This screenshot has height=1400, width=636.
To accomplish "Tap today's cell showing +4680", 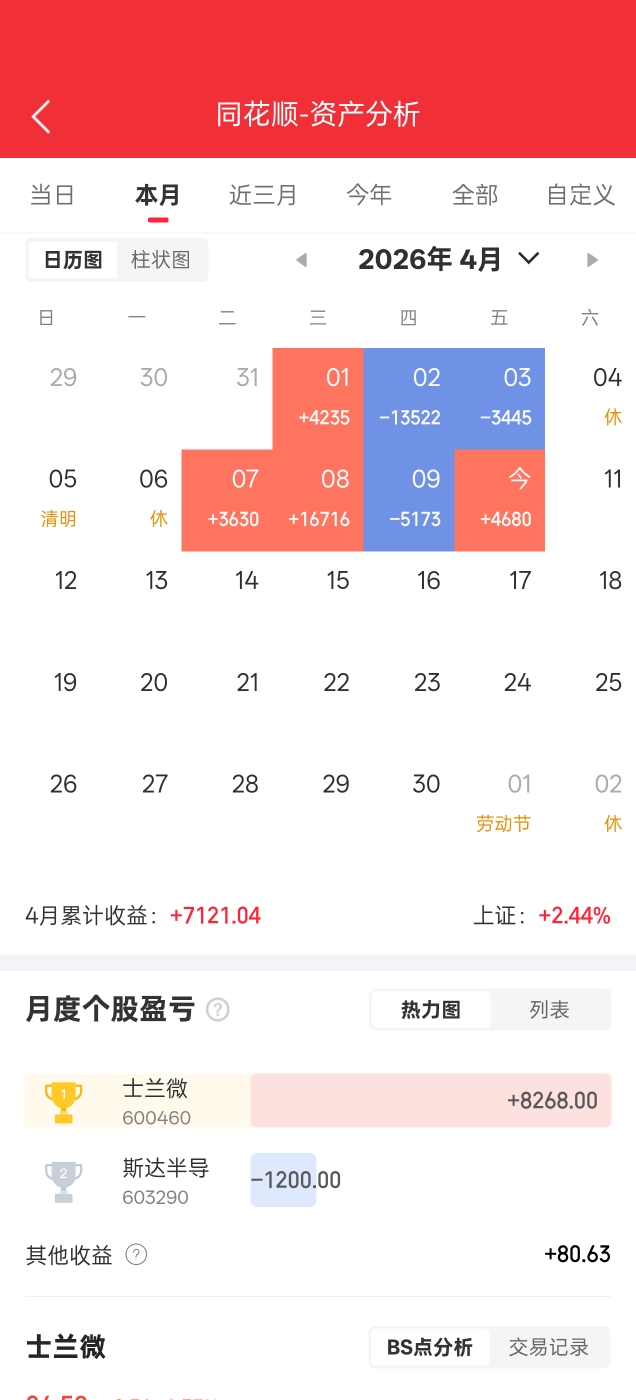I will 500,500.
